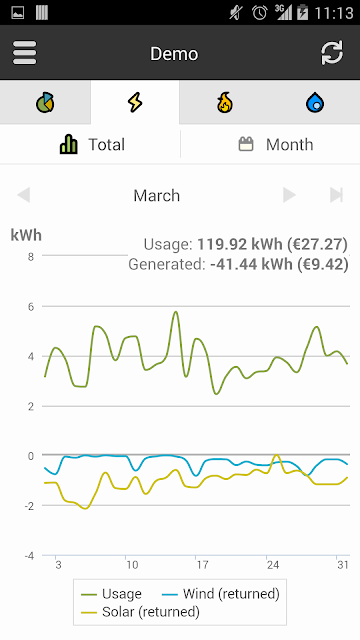Jump to the latest month
360x640 pixels.
[x=336, y=195]
